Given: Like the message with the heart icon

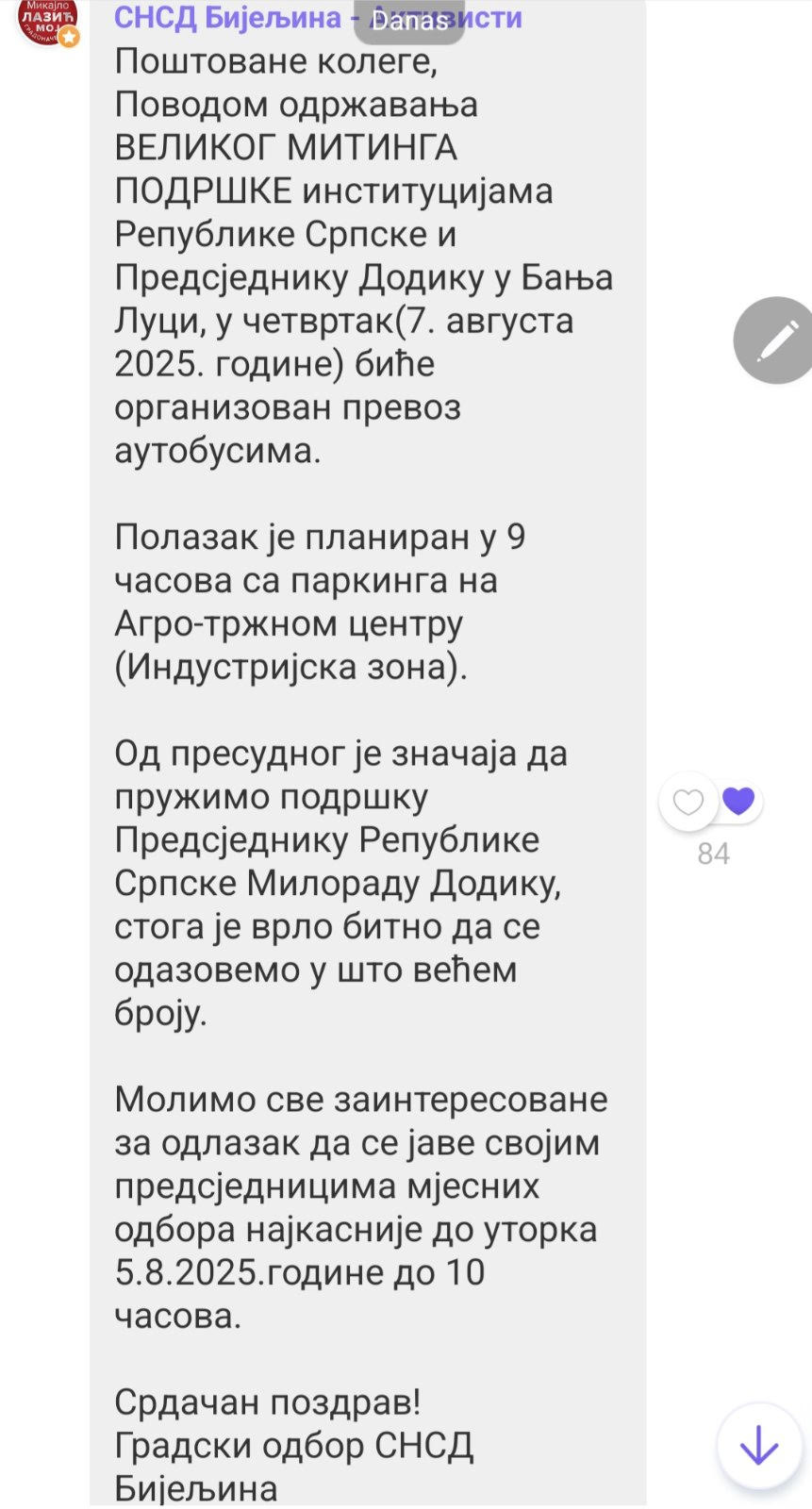Looking at the screenshot, I should pyautogui.click(x=688, y=803).
